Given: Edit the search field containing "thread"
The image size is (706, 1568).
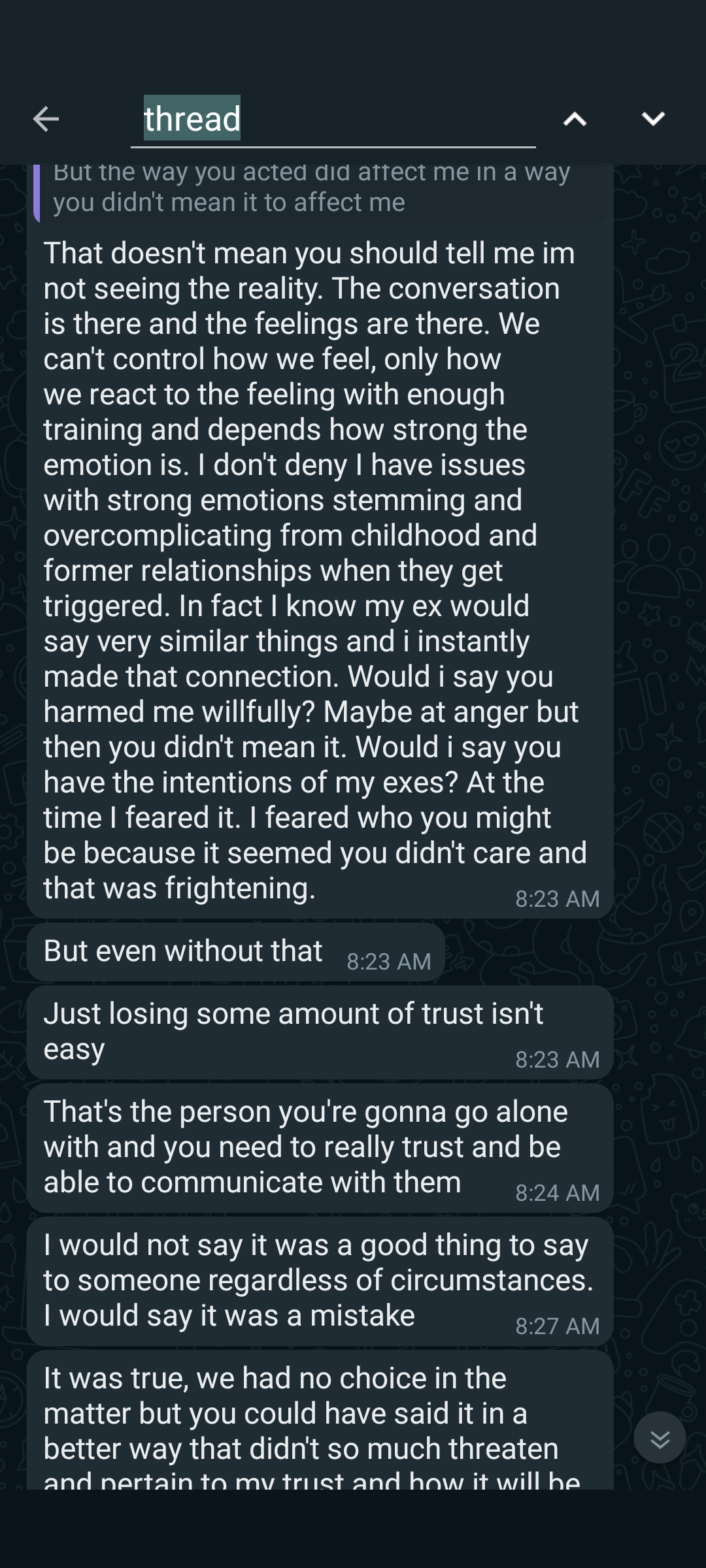Looking at the screenshot, I should tap(332, 119).
